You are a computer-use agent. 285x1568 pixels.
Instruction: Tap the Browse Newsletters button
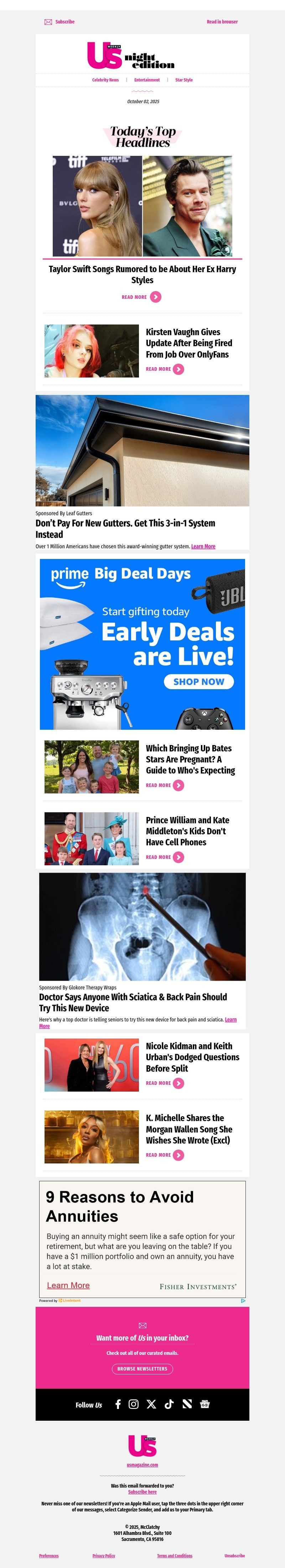(142, 1368)
